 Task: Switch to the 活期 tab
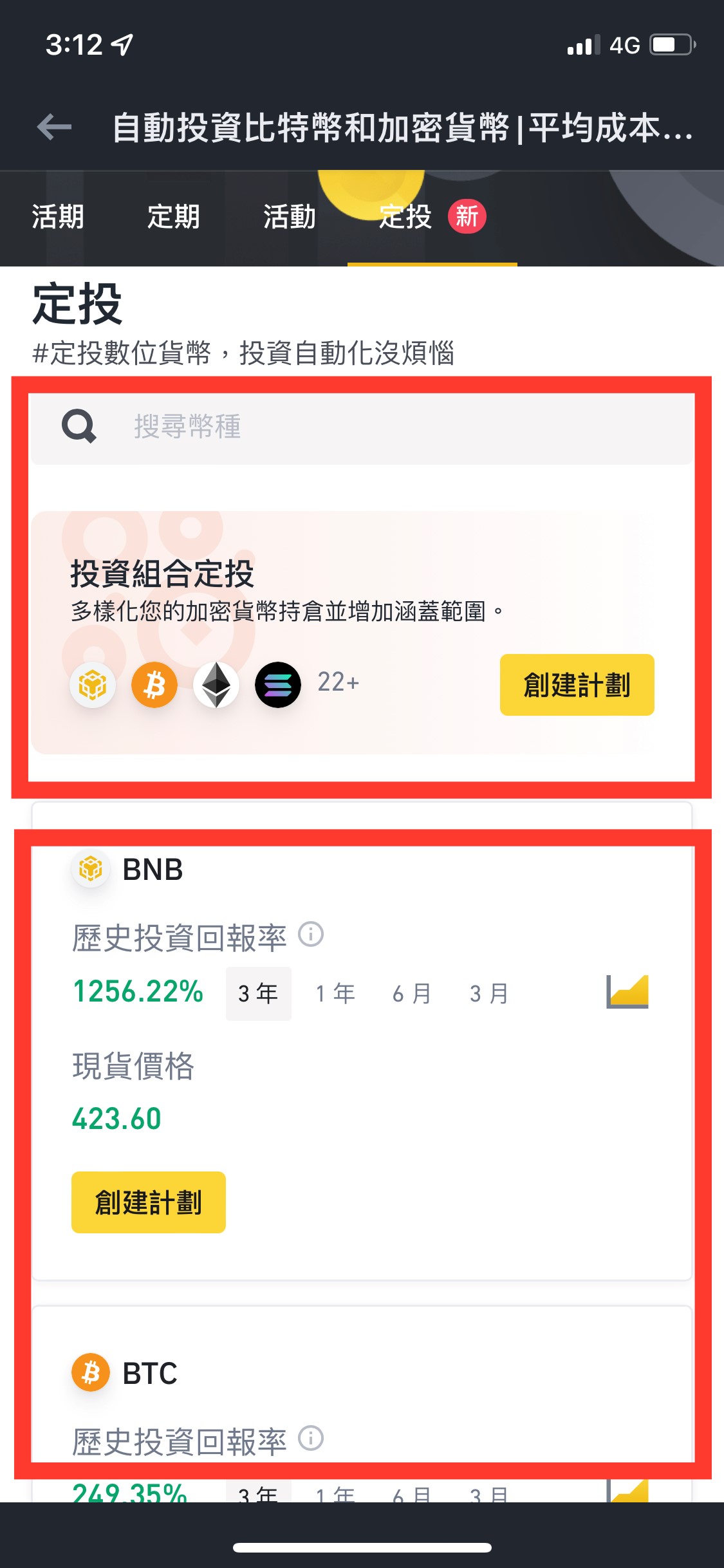click(x=58, y=217)
